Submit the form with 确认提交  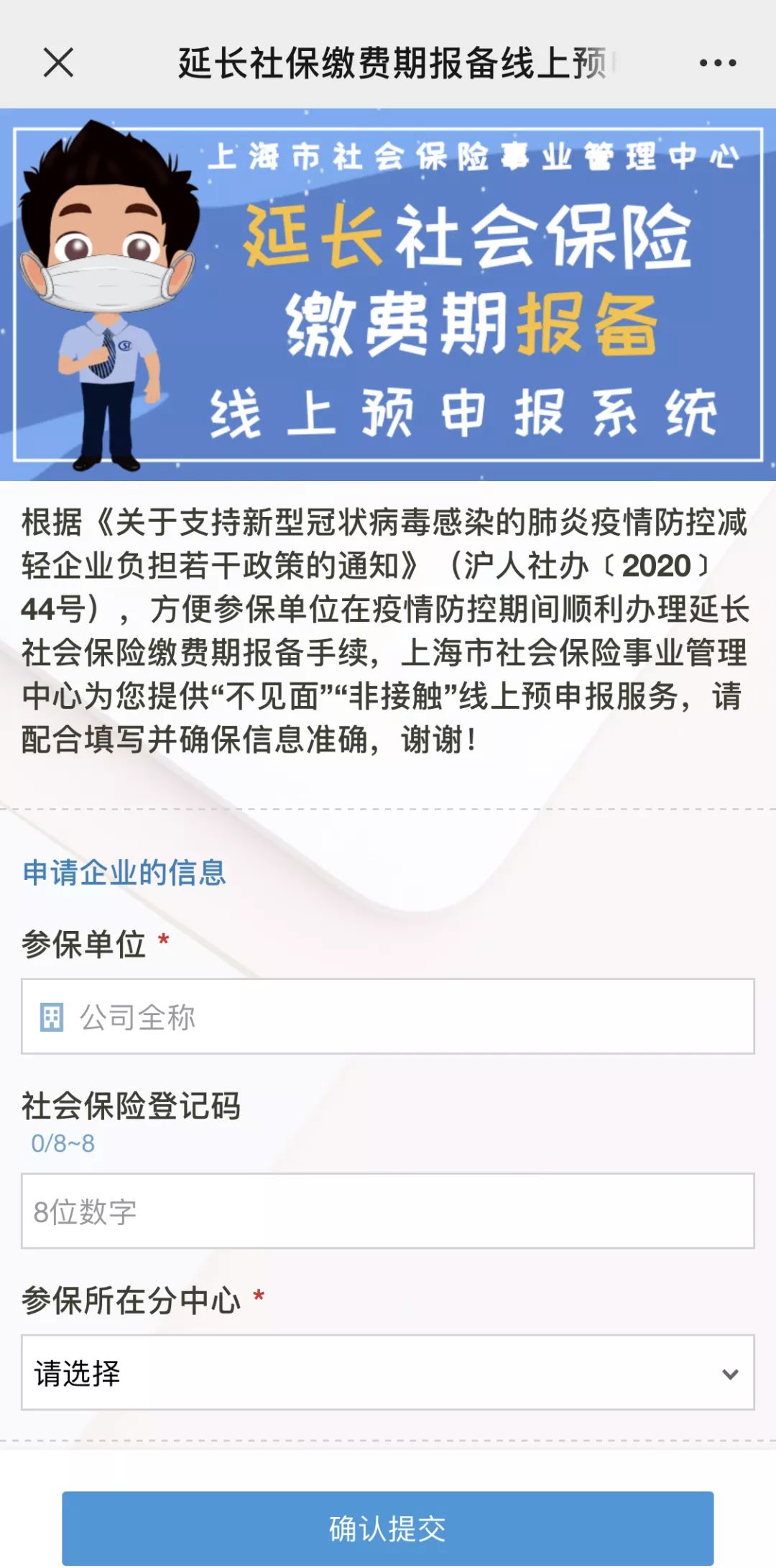(x=388, y=1528)
